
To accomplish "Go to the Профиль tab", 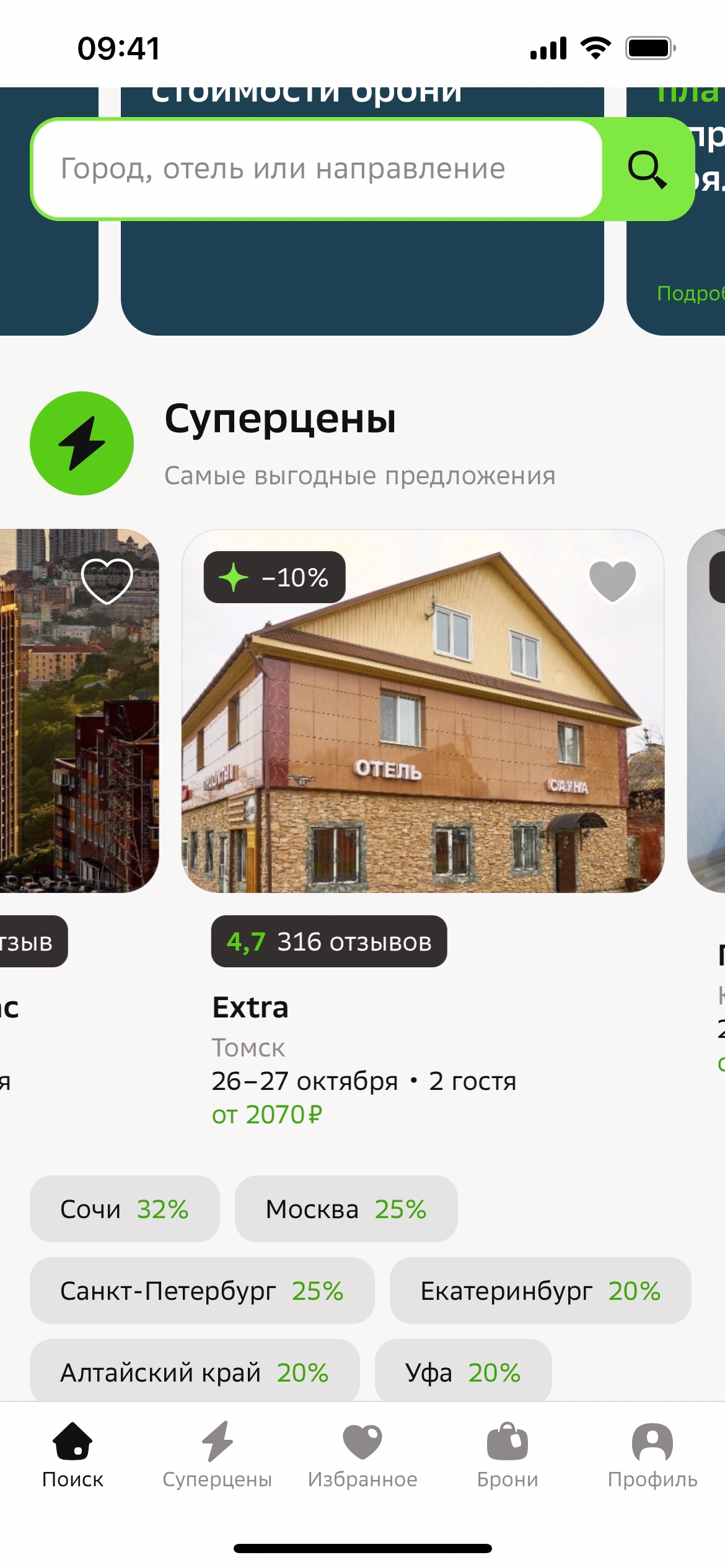I will [652, 1455].
